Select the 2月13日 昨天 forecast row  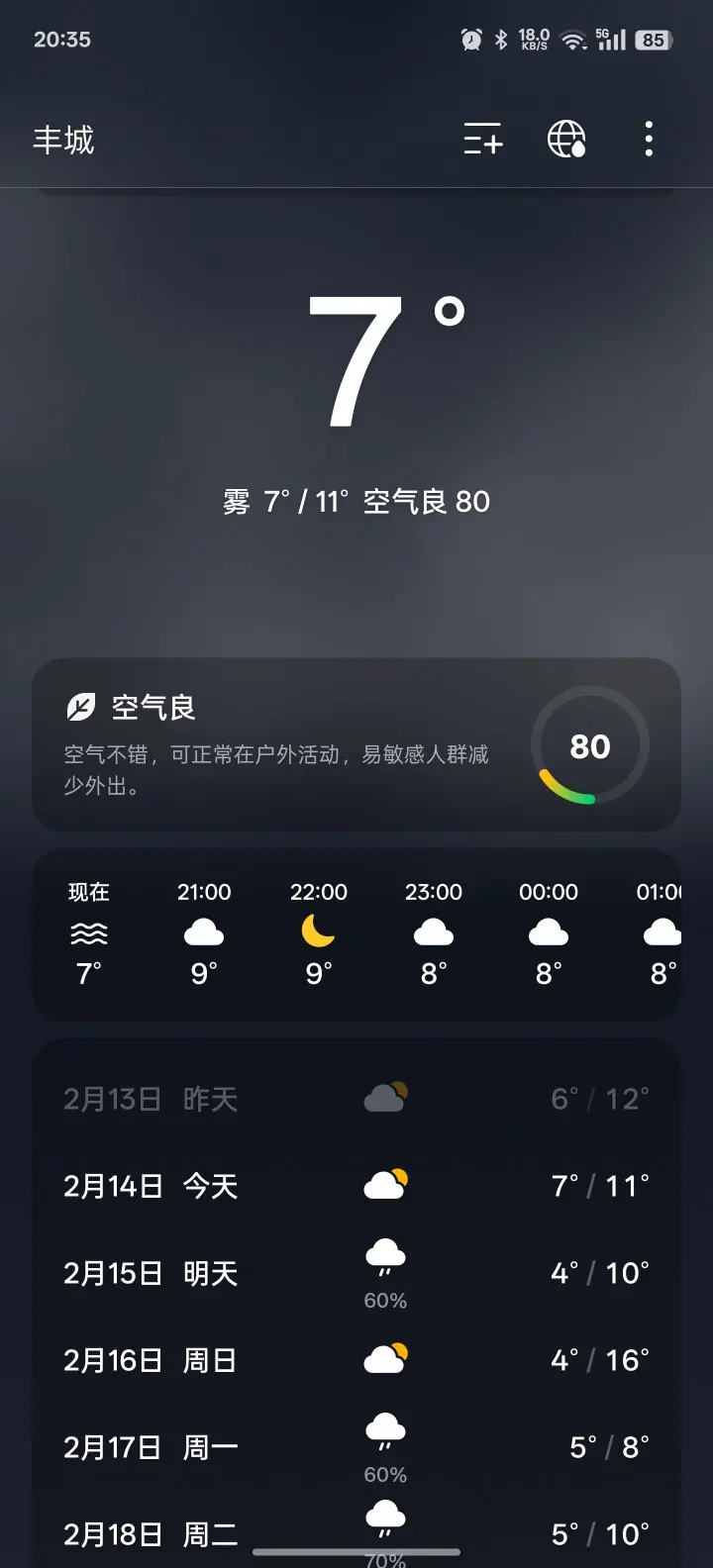(356, 1099)
